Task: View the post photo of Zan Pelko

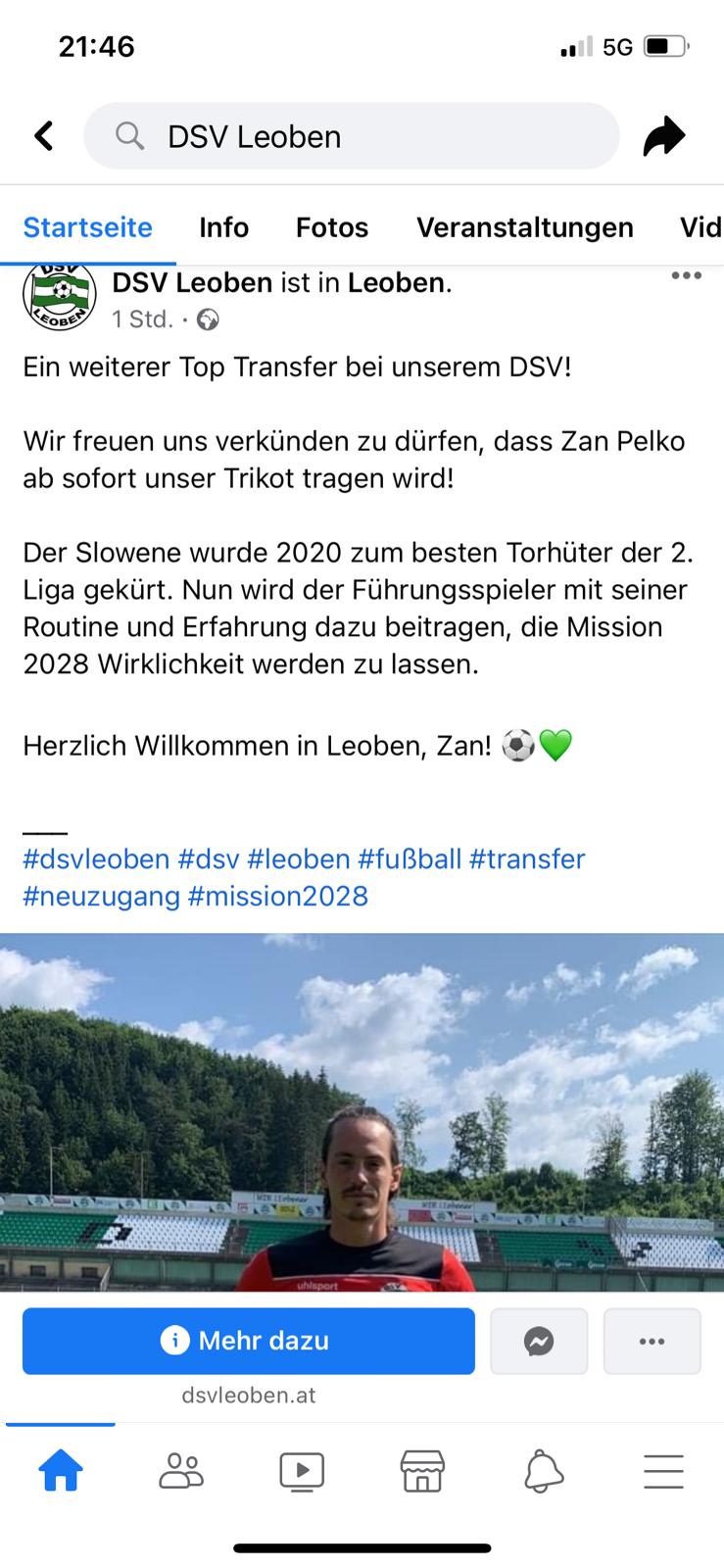Action: 362,1112
